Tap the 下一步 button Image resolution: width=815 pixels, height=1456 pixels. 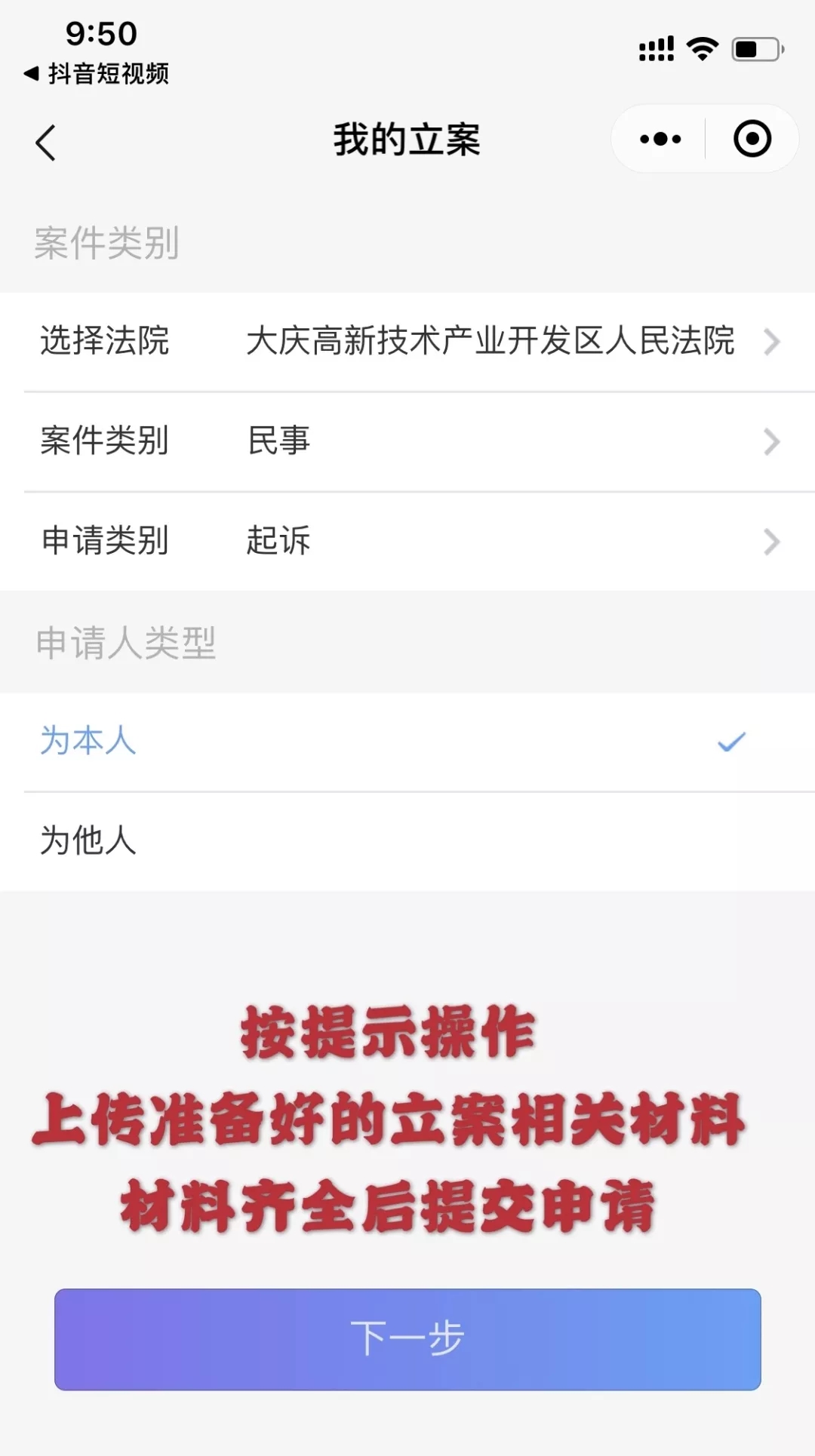click(407, 1339)
